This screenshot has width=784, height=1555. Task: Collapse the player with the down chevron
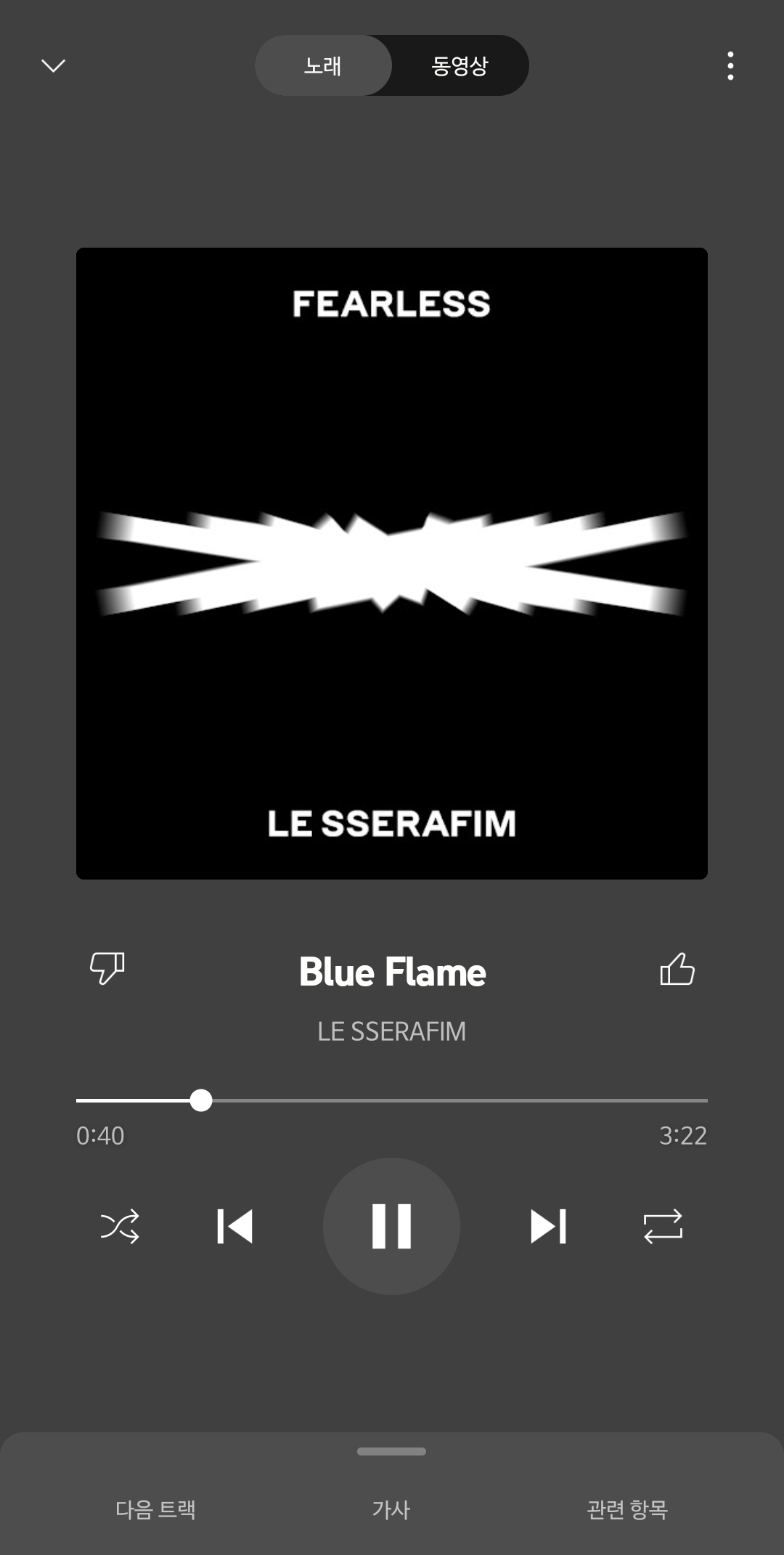(53, 66)
